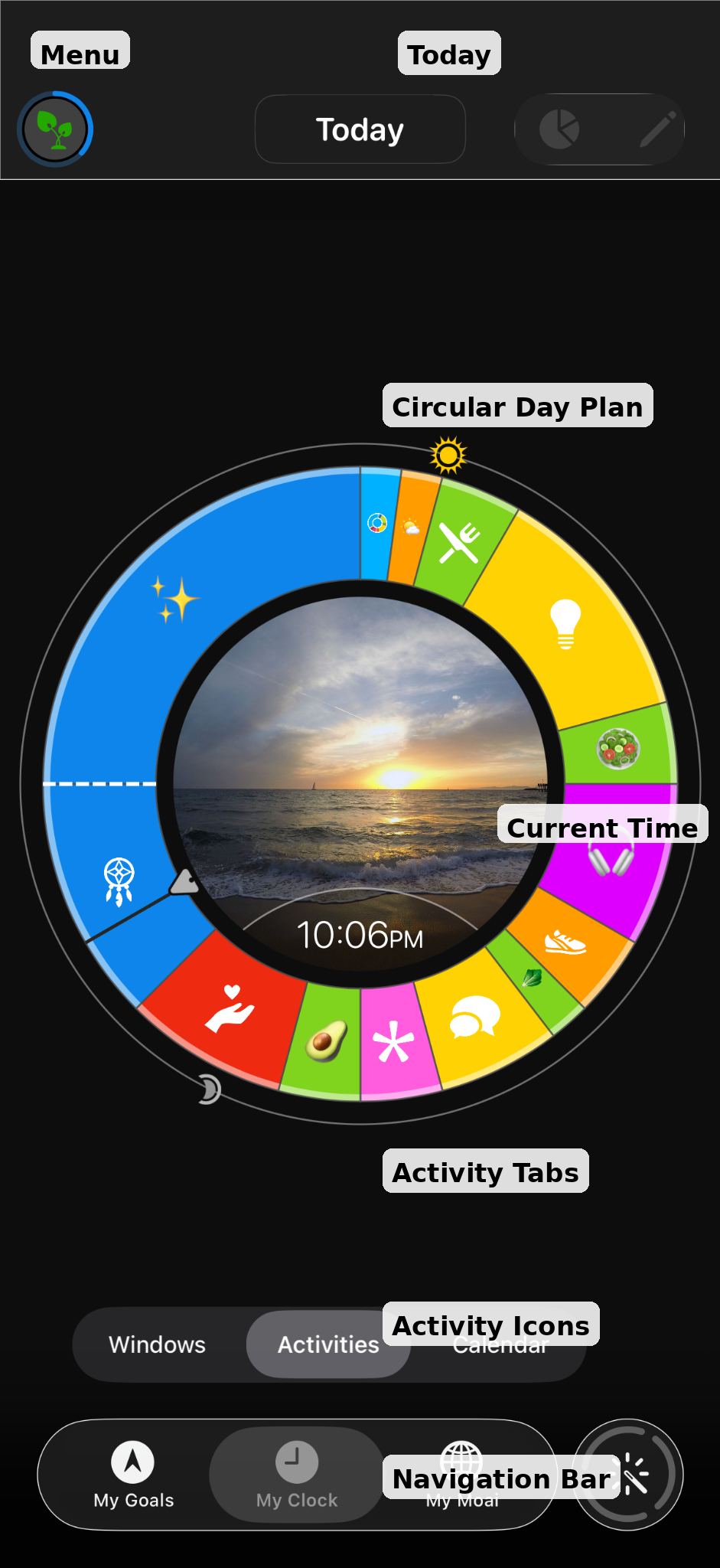Tap the pencil edit icon
Viewport: 720px width, 1568px height.
click(x=656, y=129)
